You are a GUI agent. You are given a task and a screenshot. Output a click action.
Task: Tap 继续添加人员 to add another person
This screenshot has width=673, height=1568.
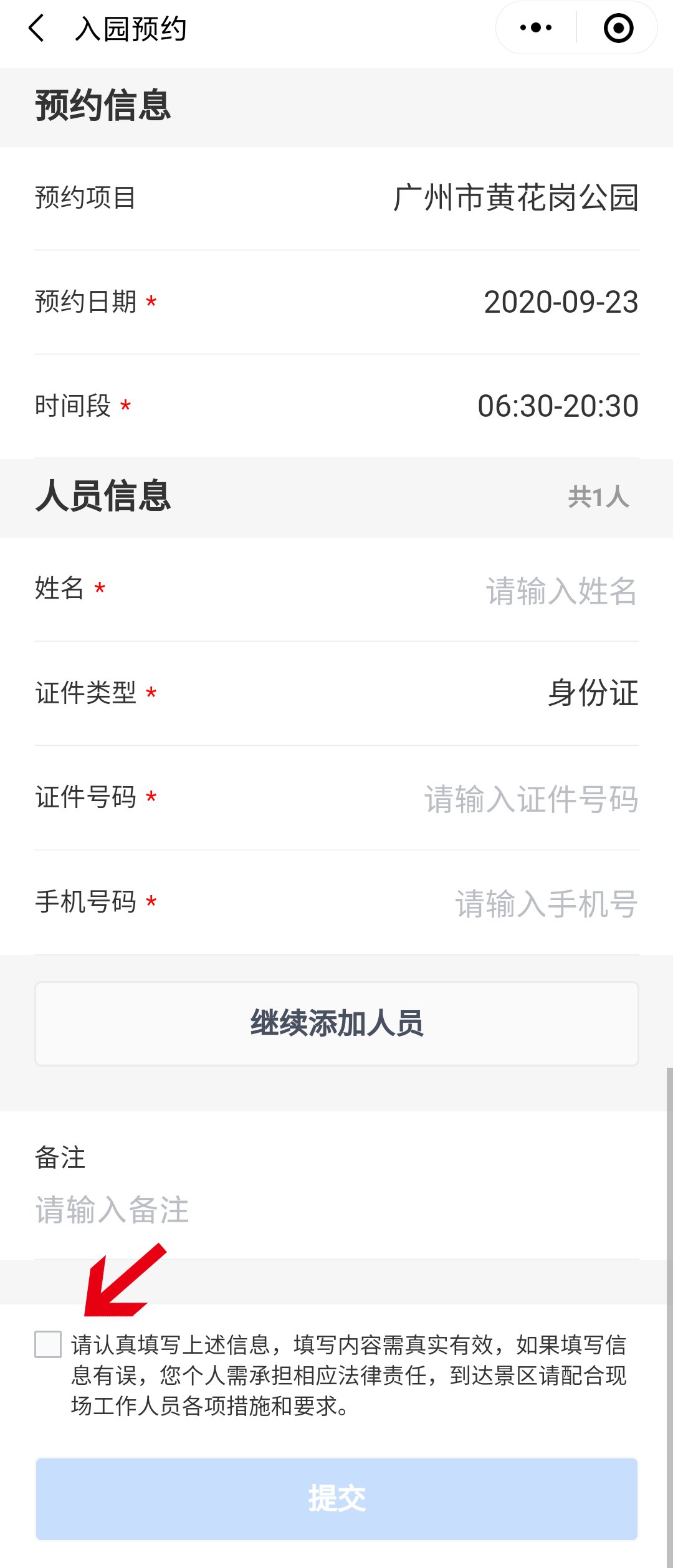click(x=336, y=1024)
